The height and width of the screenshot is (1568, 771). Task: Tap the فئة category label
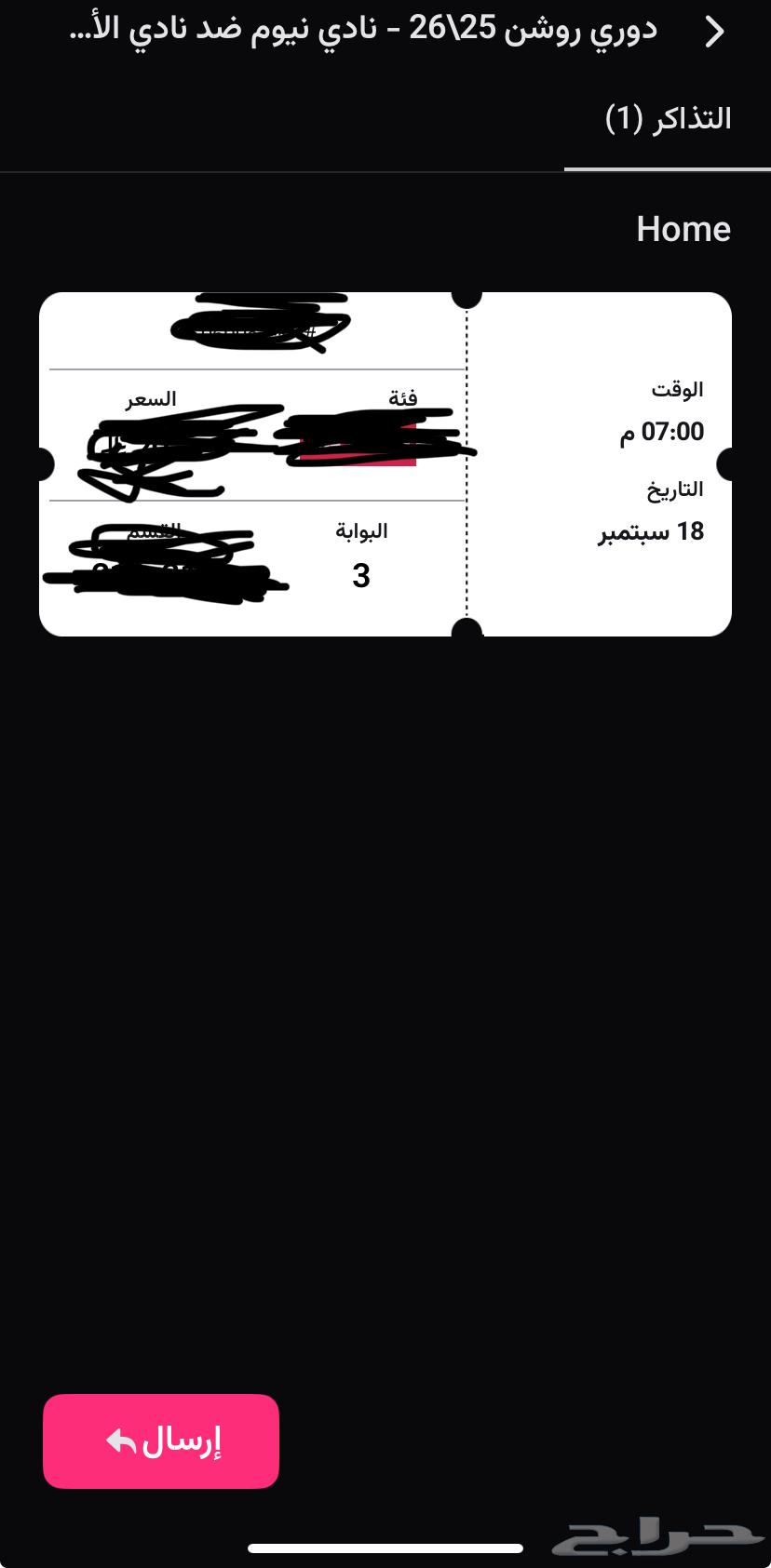coord(404,395)
